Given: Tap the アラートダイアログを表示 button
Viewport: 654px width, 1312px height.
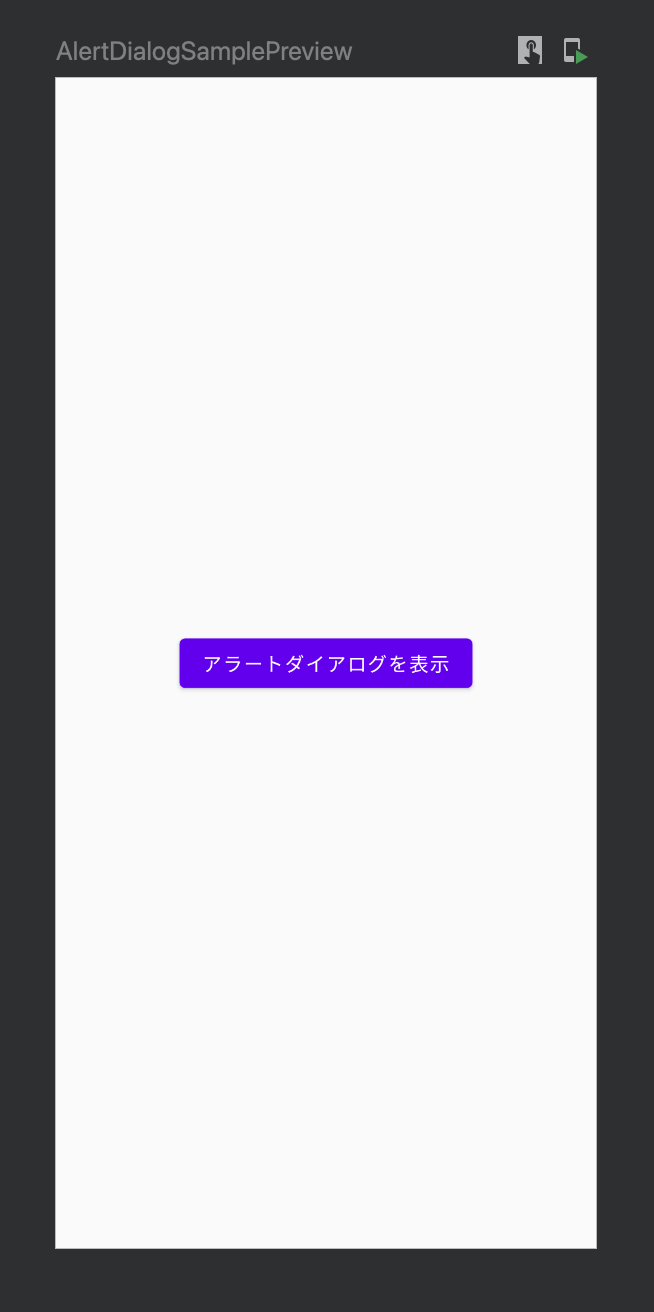Looking at the screenshot, I should point(326,663).
